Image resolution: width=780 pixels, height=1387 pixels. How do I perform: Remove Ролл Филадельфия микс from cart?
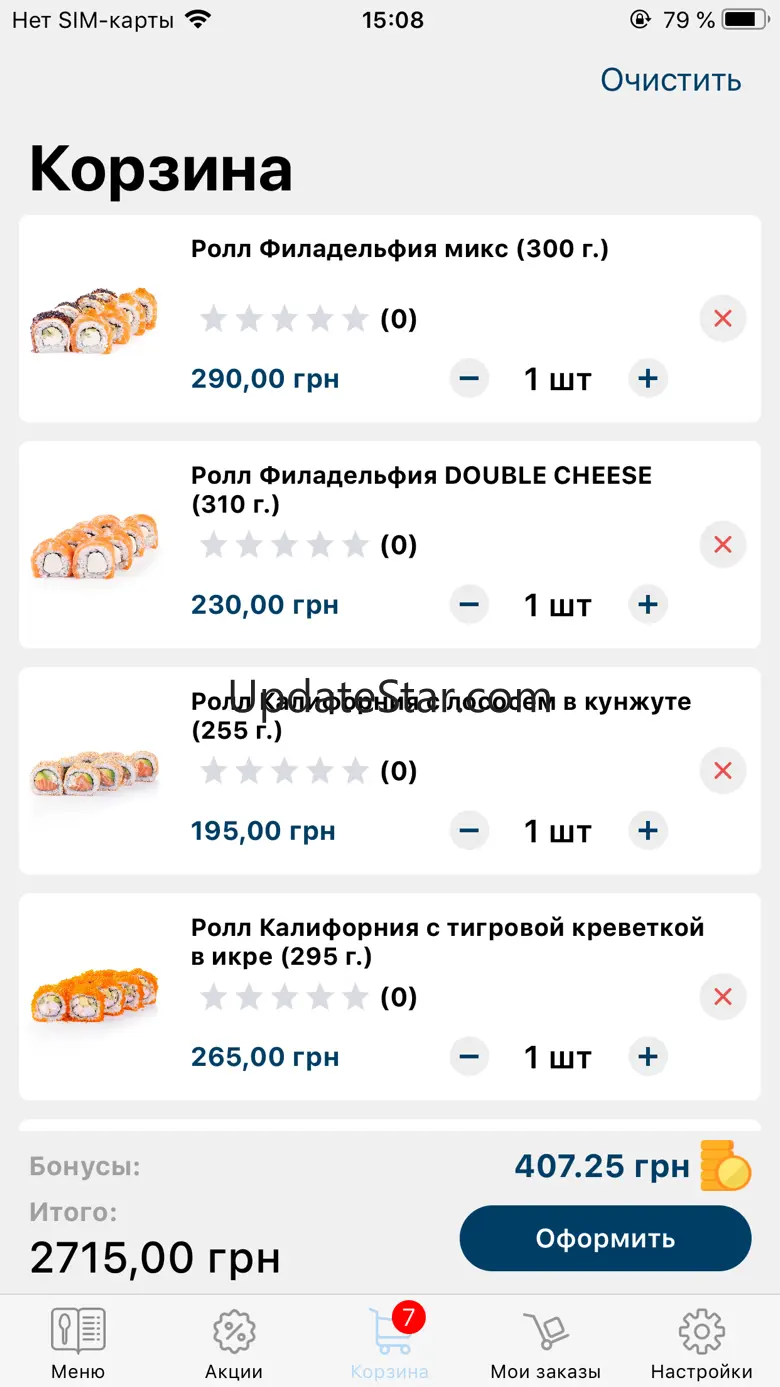pyautogui.click(x=722, y=319)
